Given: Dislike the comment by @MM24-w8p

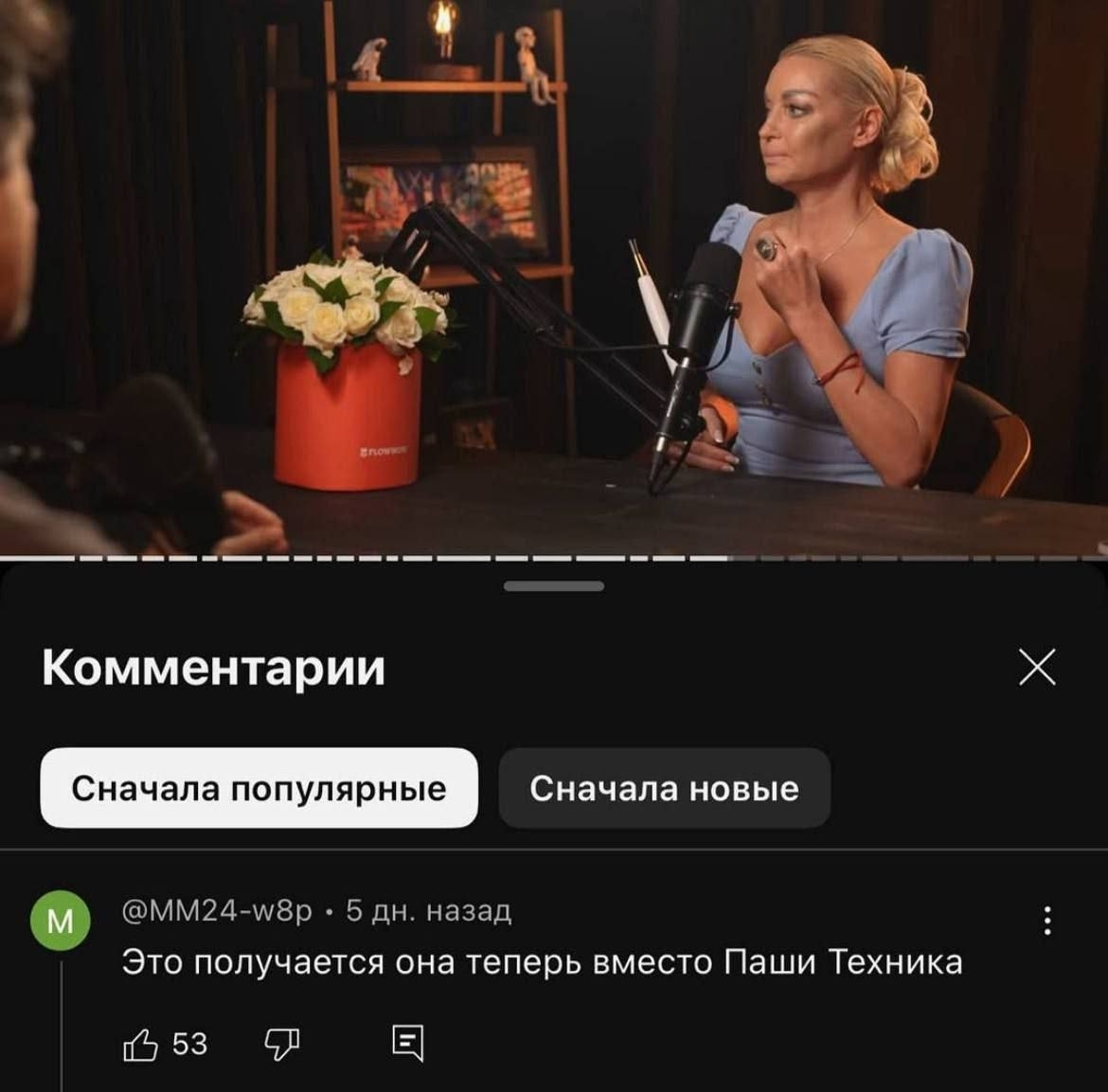Looking at the screenshot, I should point(281,1044).
